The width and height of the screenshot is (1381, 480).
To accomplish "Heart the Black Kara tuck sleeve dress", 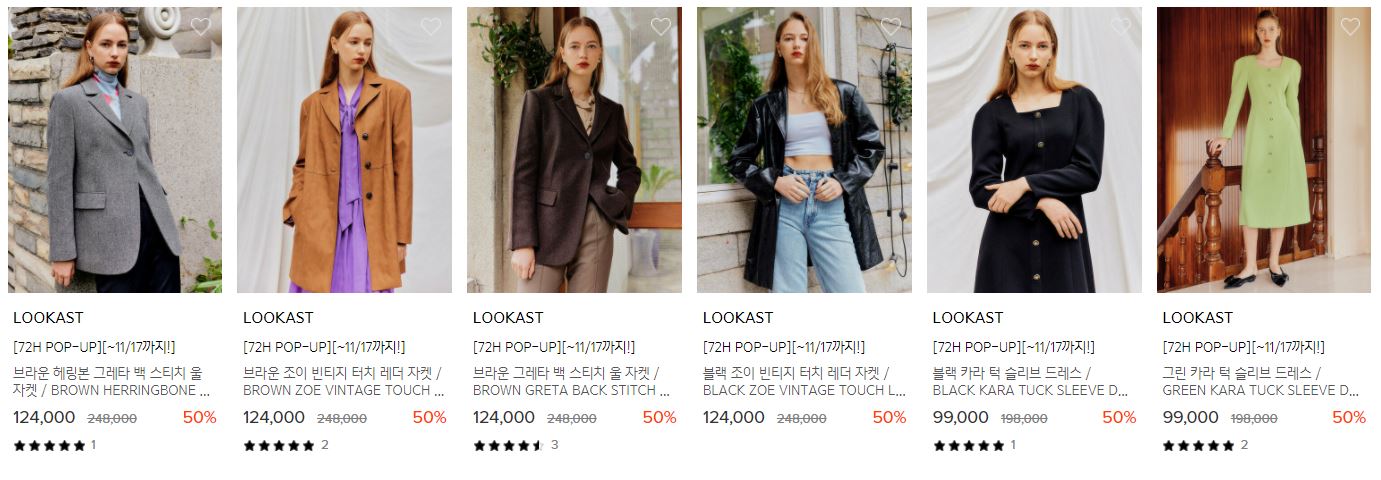I will pyautogui.click(x=1121, y=27).
